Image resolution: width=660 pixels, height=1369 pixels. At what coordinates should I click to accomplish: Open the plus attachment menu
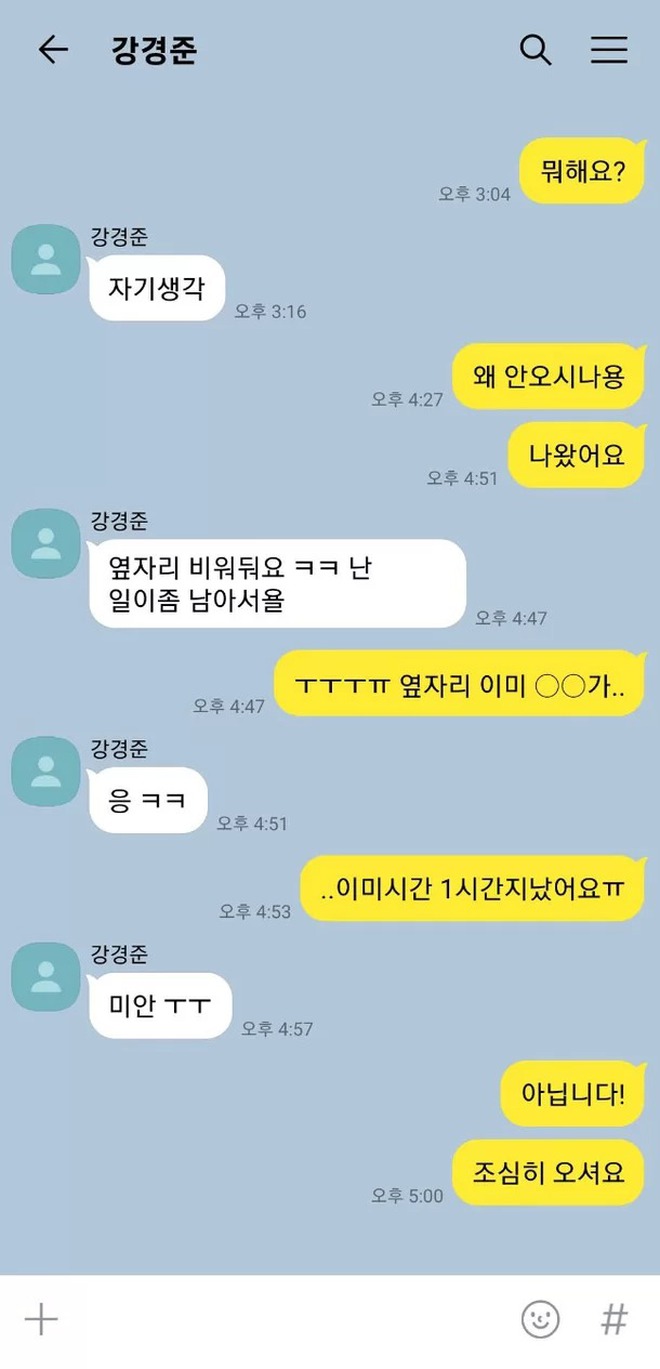pyautogui.click(x=41, y=1320)
